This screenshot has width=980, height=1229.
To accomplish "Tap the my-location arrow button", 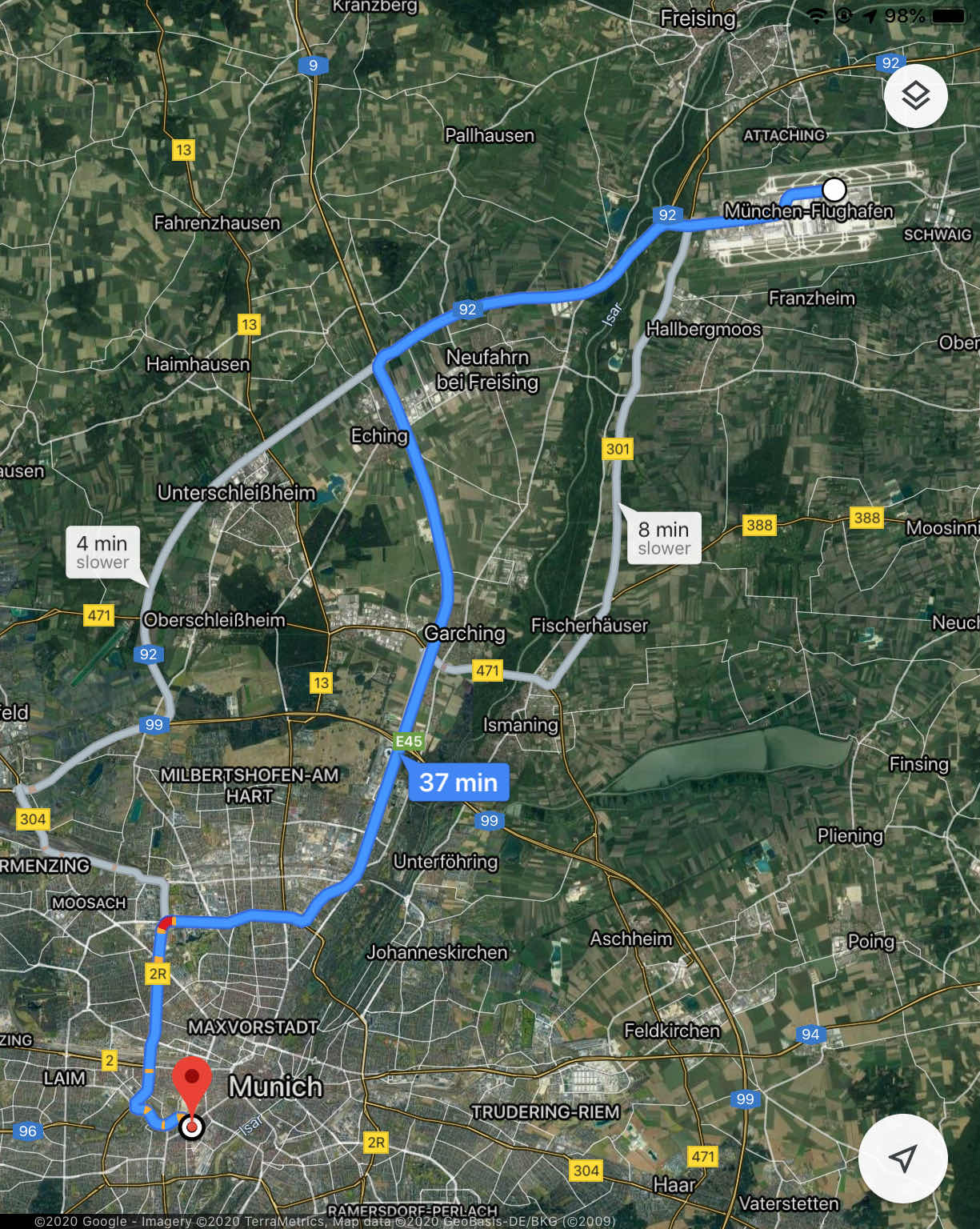I will pyautogui.click(x=903, y=1158).
